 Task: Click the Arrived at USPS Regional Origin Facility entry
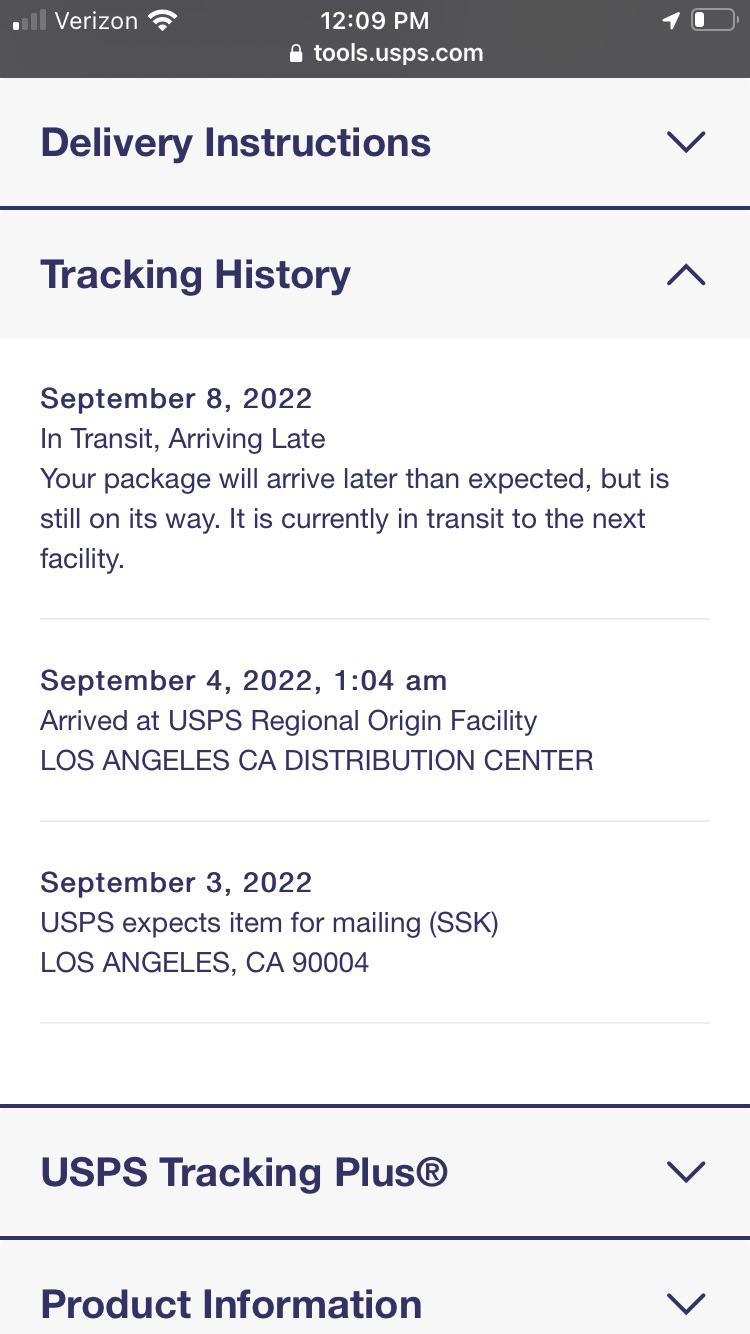click(288, 720)
